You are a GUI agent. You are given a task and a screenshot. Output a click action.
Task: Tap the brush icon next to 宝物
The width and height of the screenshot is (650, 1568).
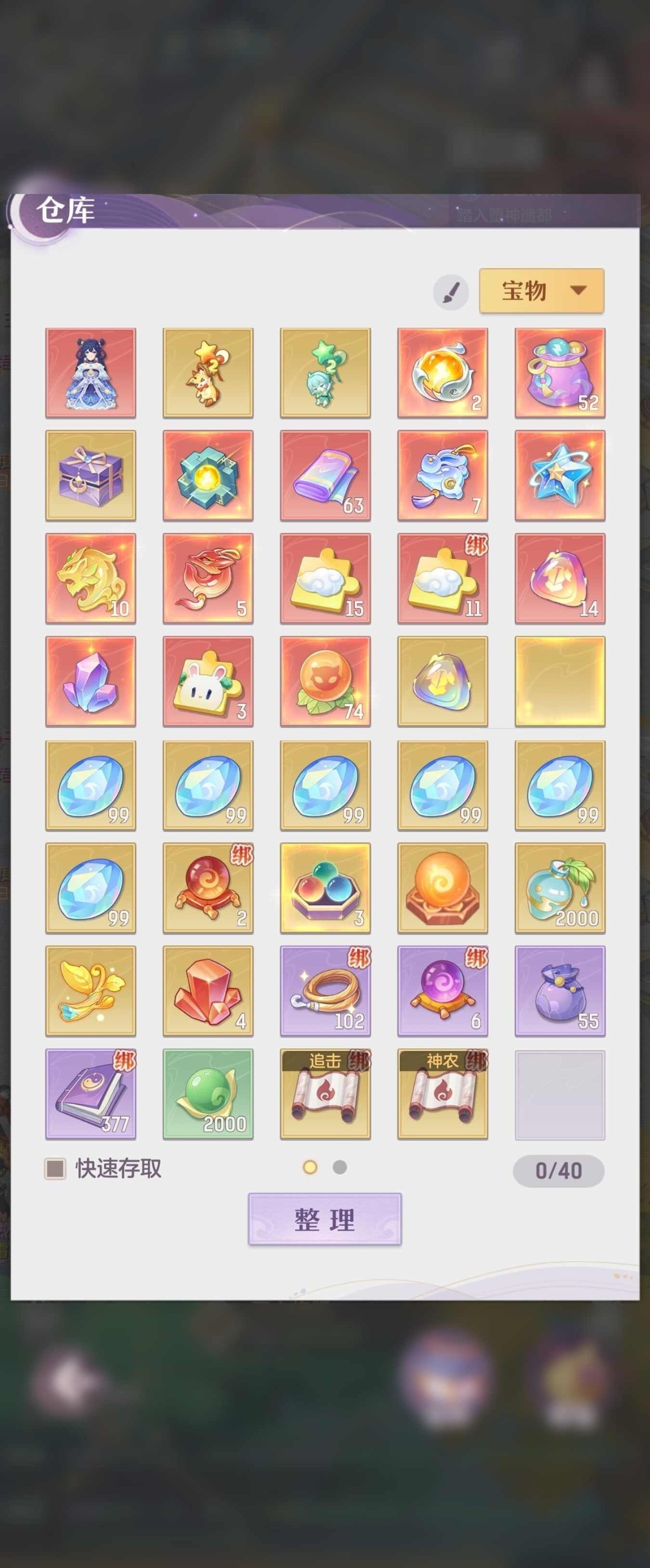[x=450, y=292]
